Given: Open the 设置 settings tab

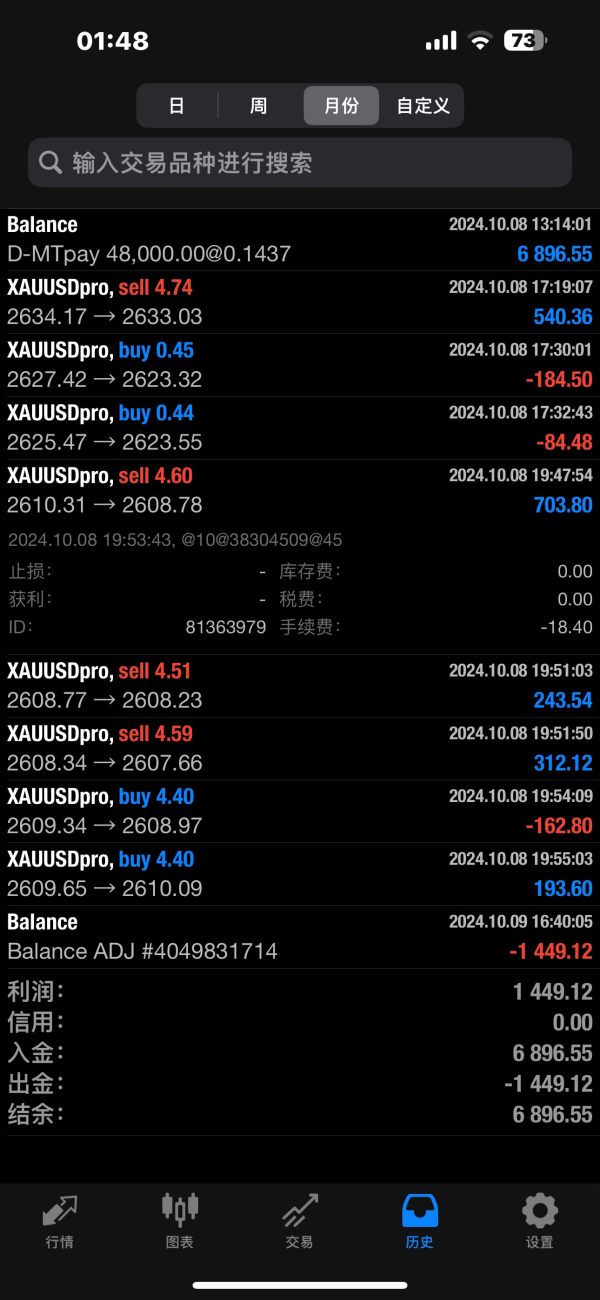Looking at the screenshot, I should (x=540, y=1222).
